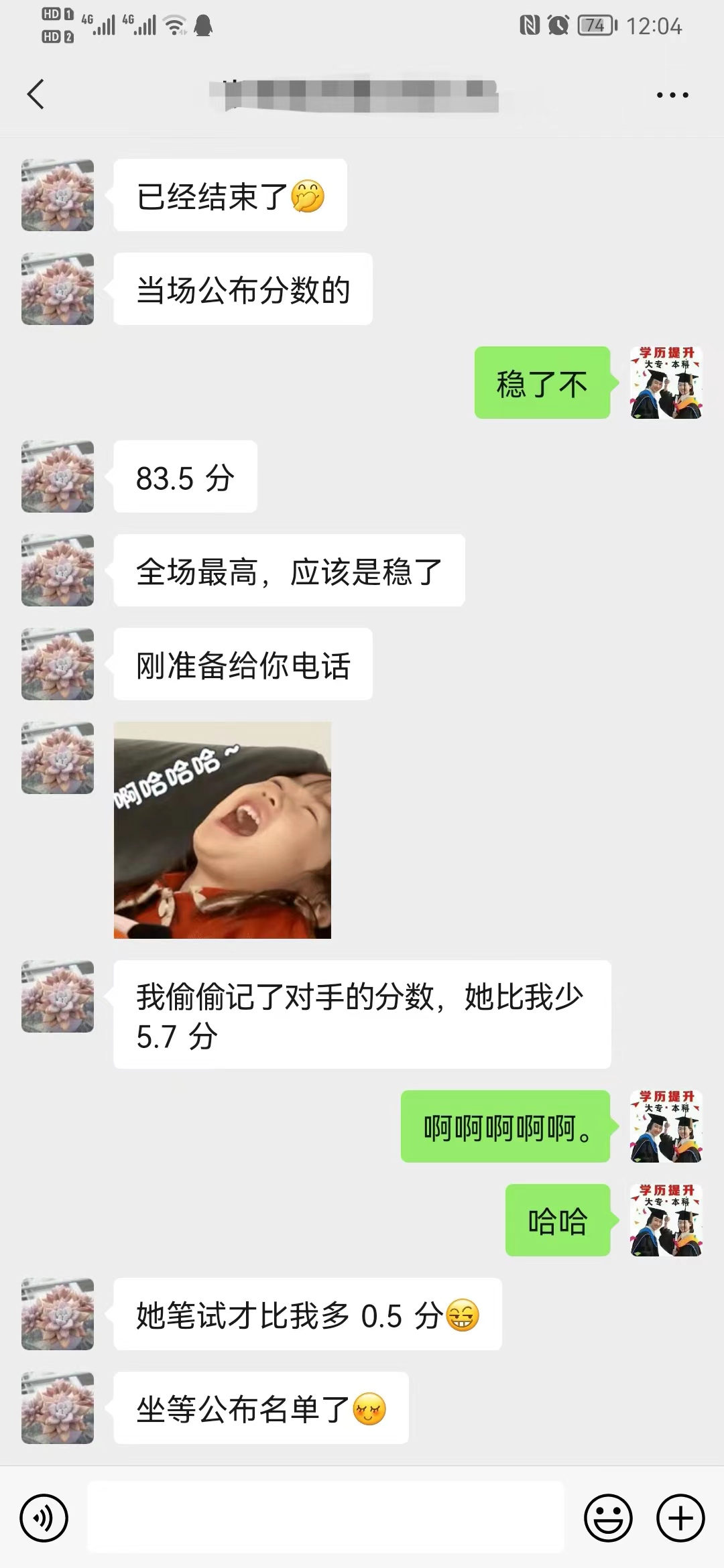This screenshot has width=724, height=1568.
Task: Open the emoji sticker panel
Action: click(x=608, y=1518)
